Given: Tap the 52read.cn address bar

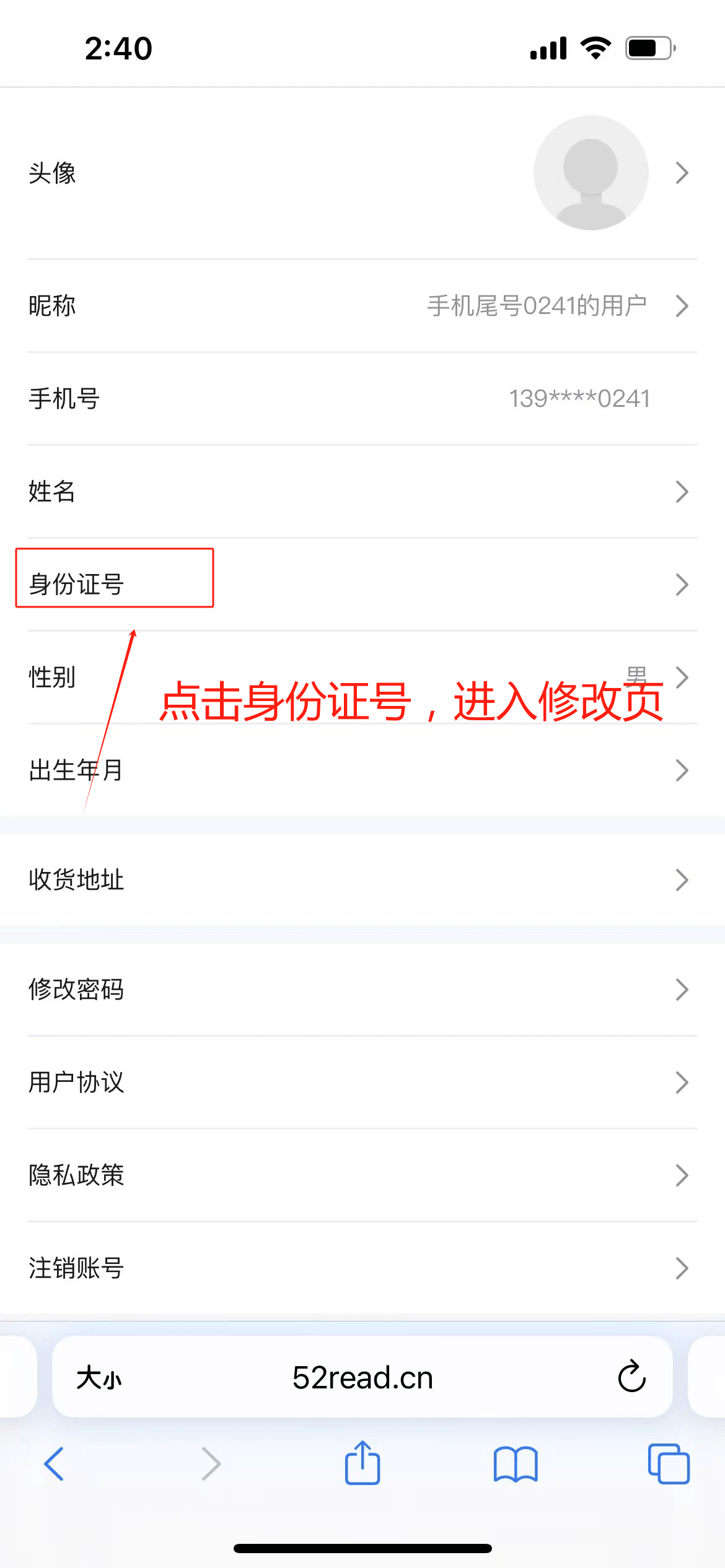Looking at the screenshot, I should pos(362,1378).
